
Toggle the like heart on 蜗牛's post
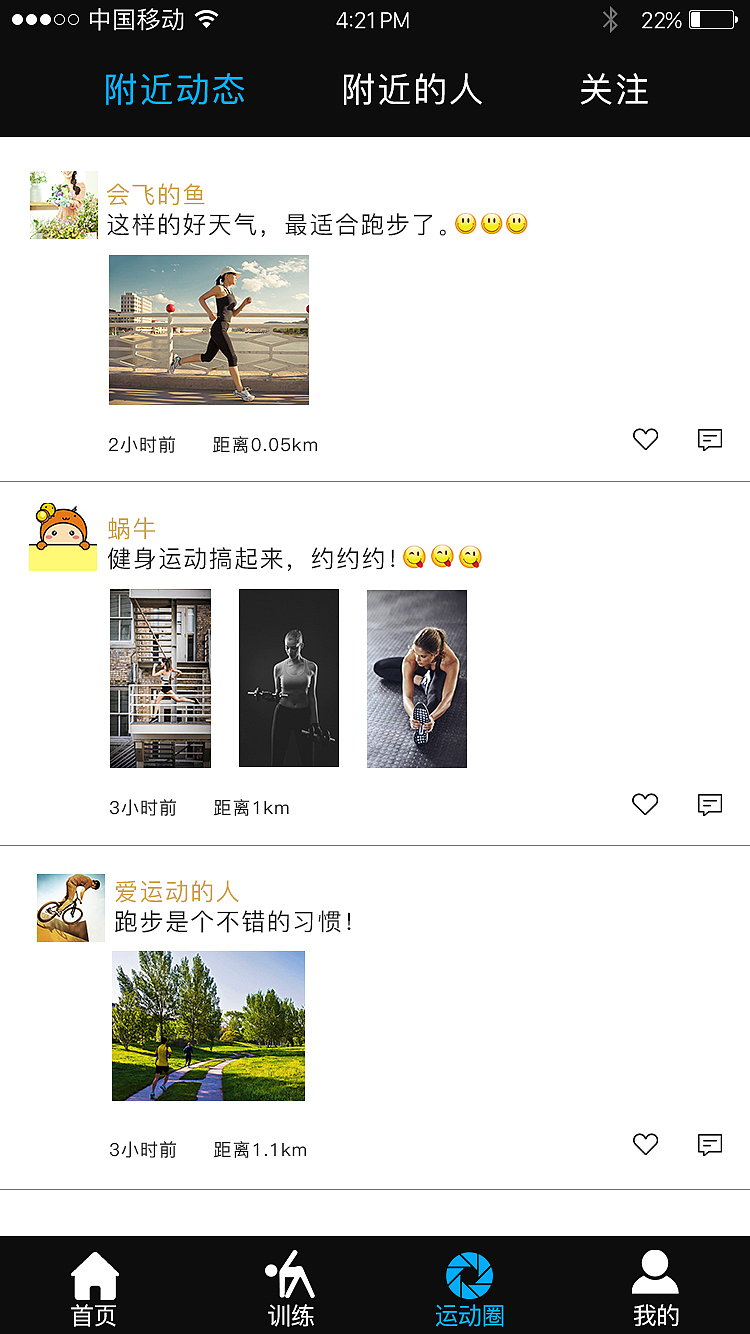645,804
